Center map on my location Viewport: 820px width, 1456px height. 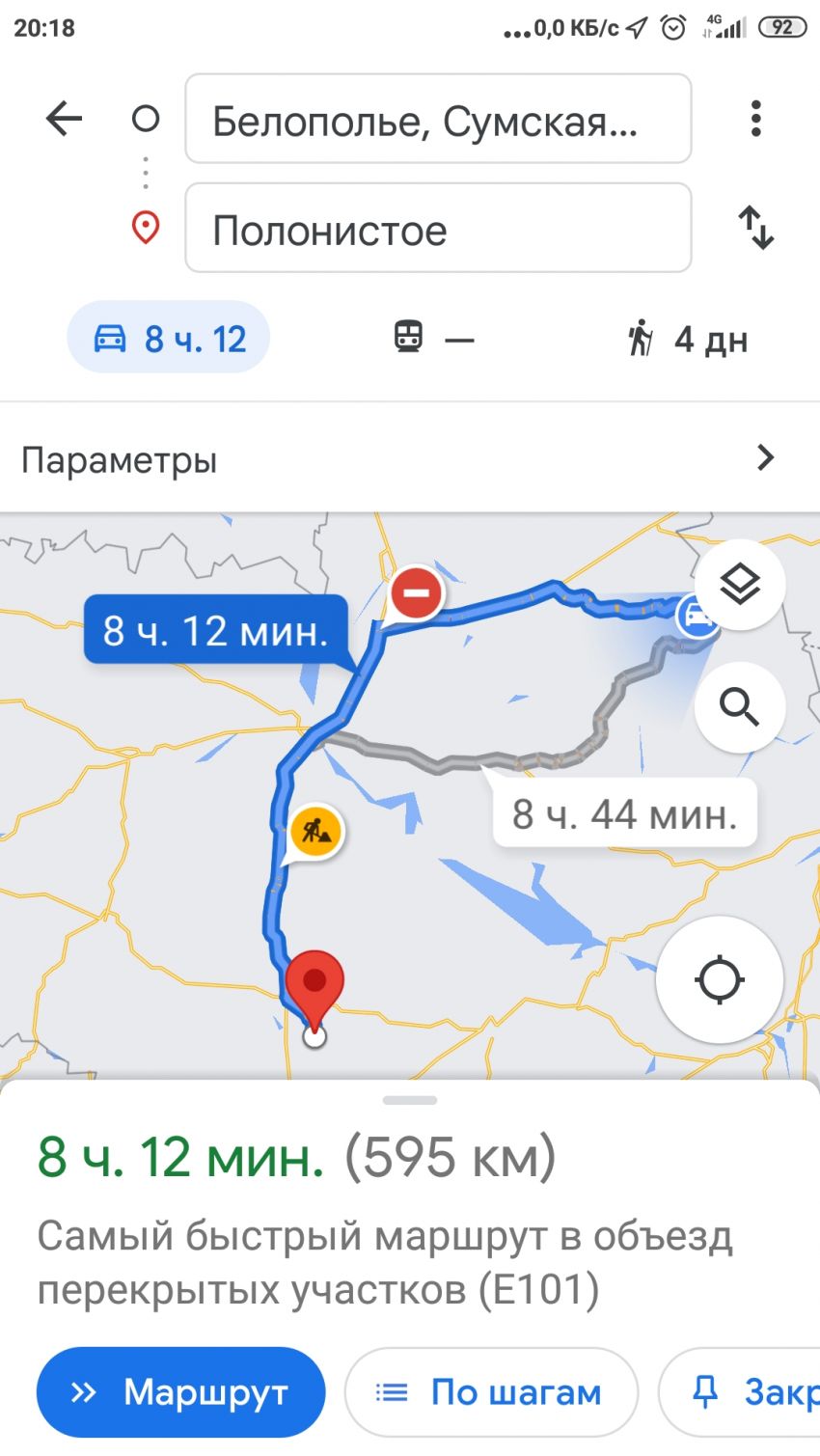[x=719, y=979]
